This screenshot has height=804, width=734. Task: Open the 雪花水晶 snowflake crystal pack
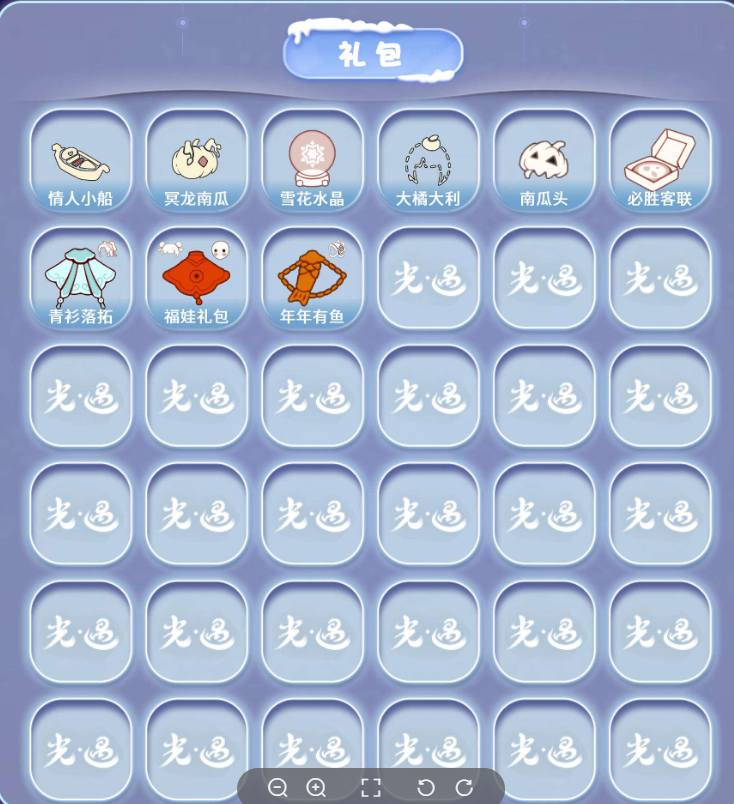(312, 160)
